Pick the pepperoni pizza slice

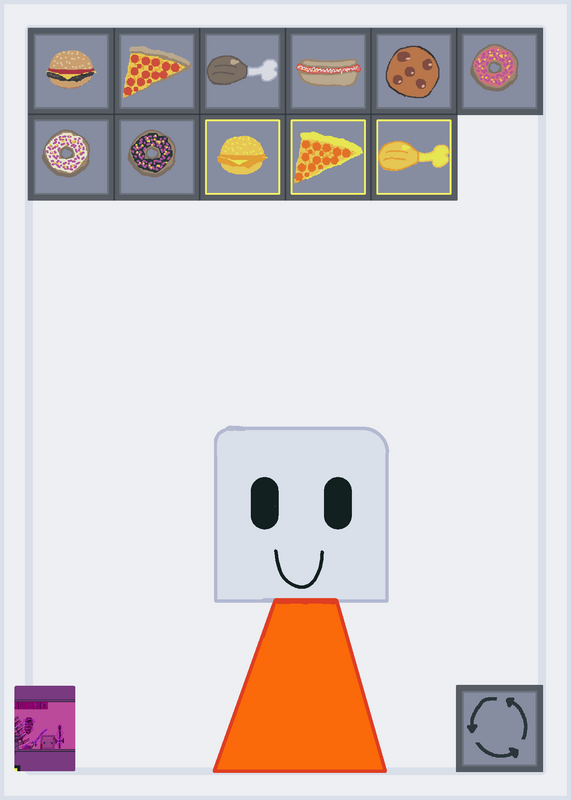pyautogui.click(x=157, y=70)
